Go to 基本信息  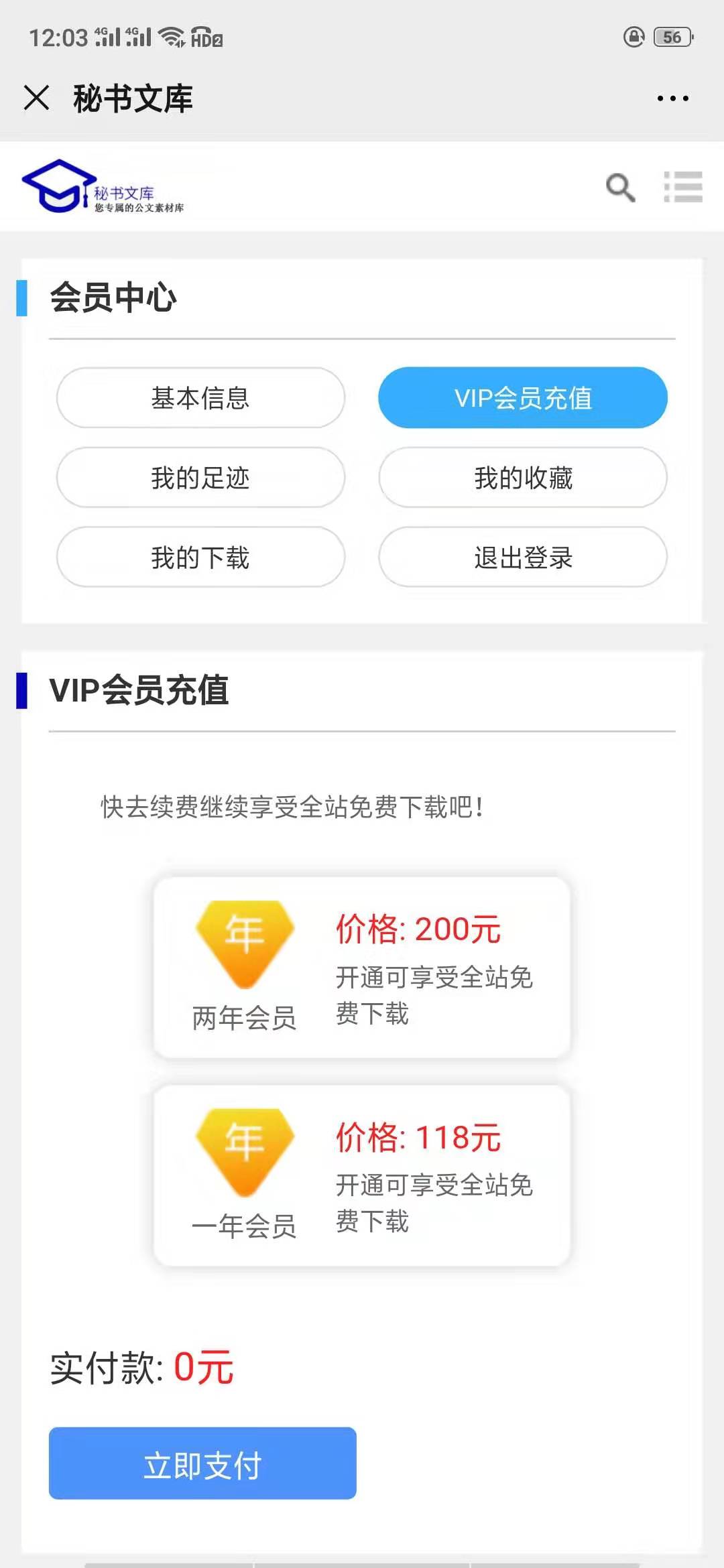(x=200, y=398)
